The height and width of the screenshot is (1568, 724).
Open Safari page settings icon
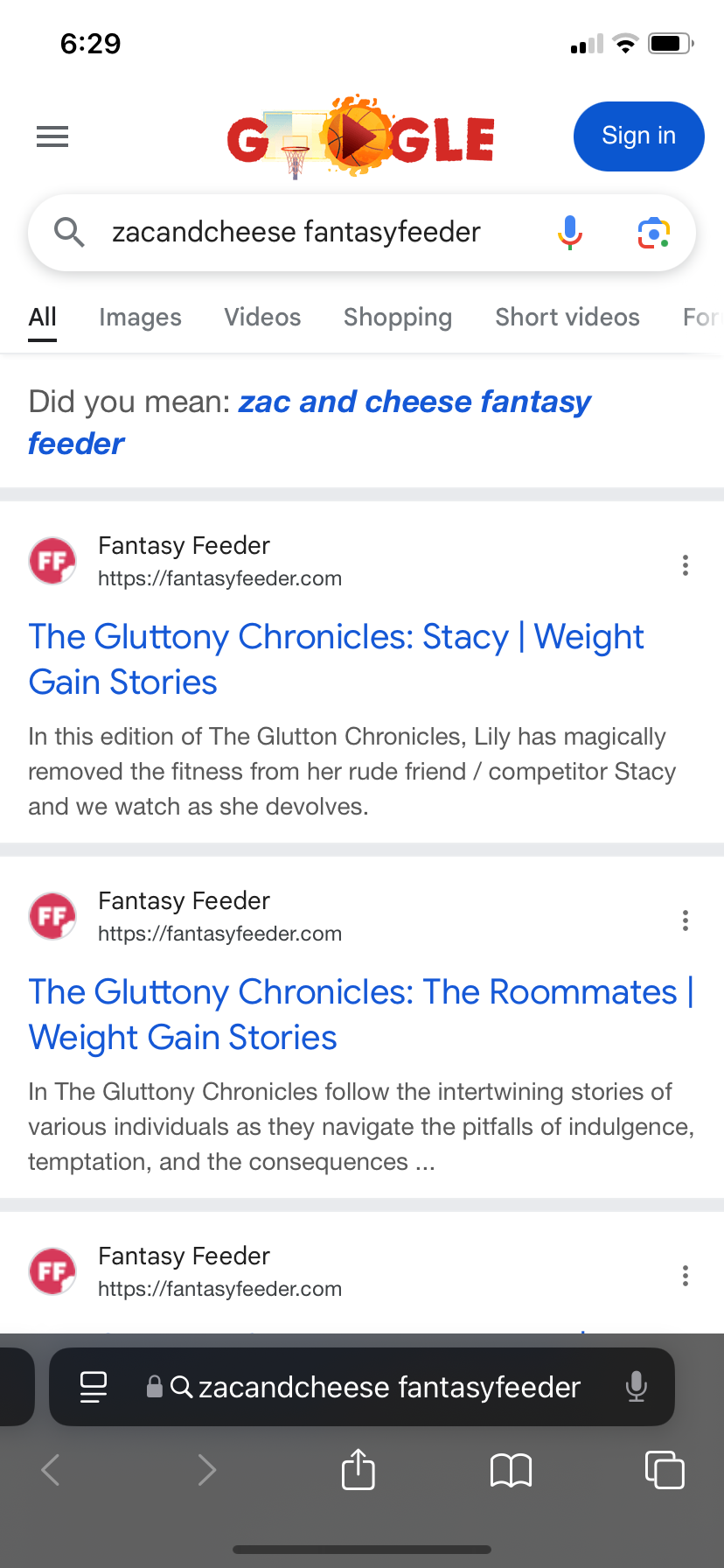pos(94,1387)
